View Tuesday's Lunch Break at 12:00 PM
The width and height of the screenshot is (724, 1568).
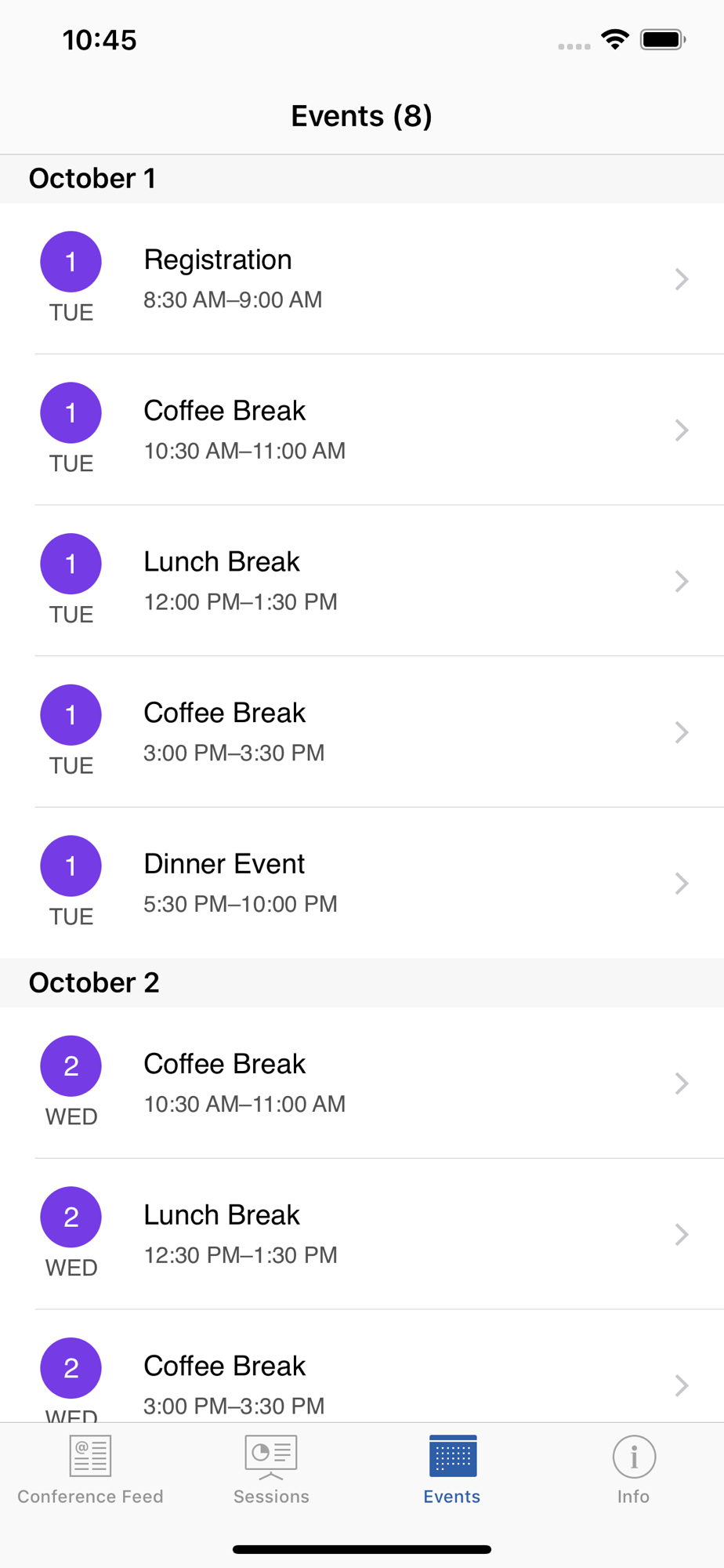362,581
